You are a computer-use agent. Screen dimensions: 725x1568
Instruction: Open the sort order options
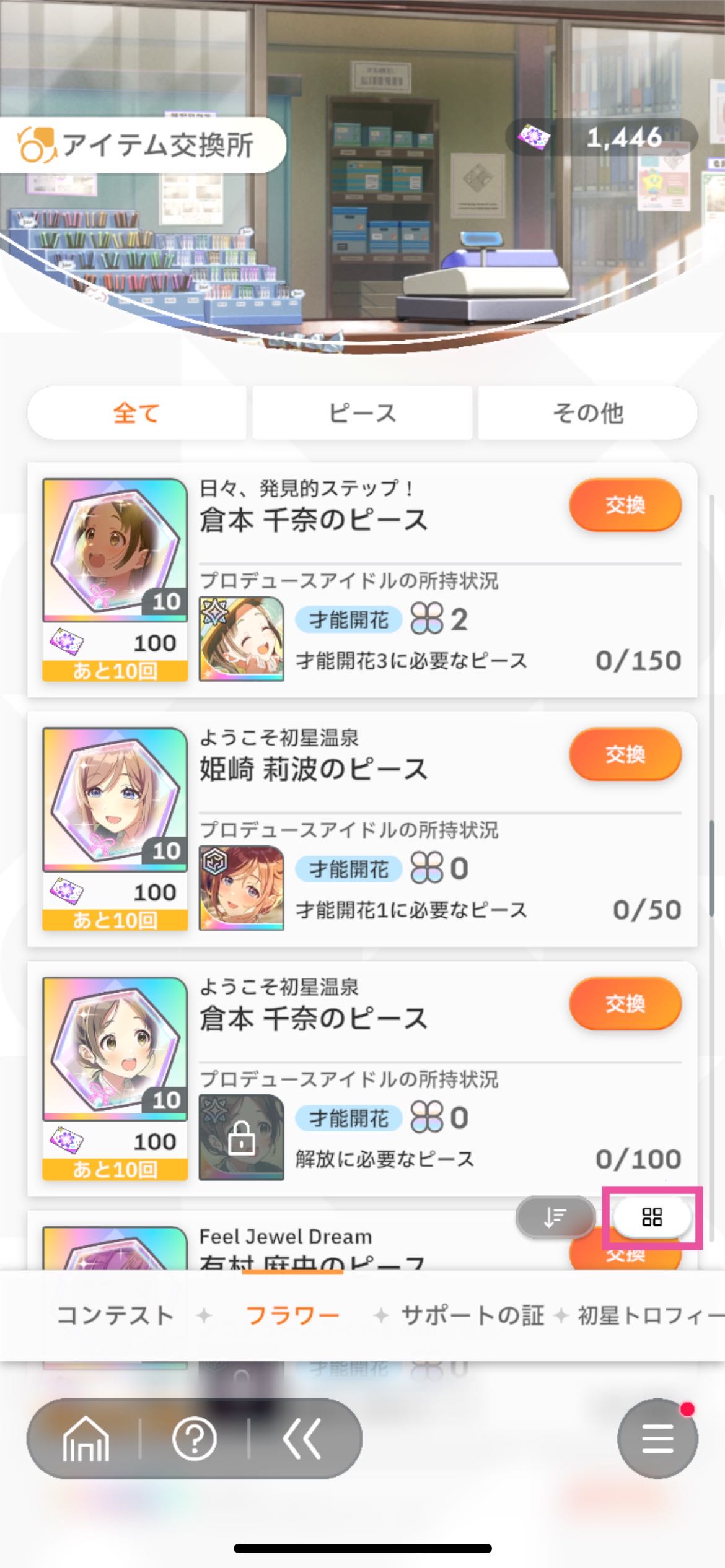(556, 1217)
